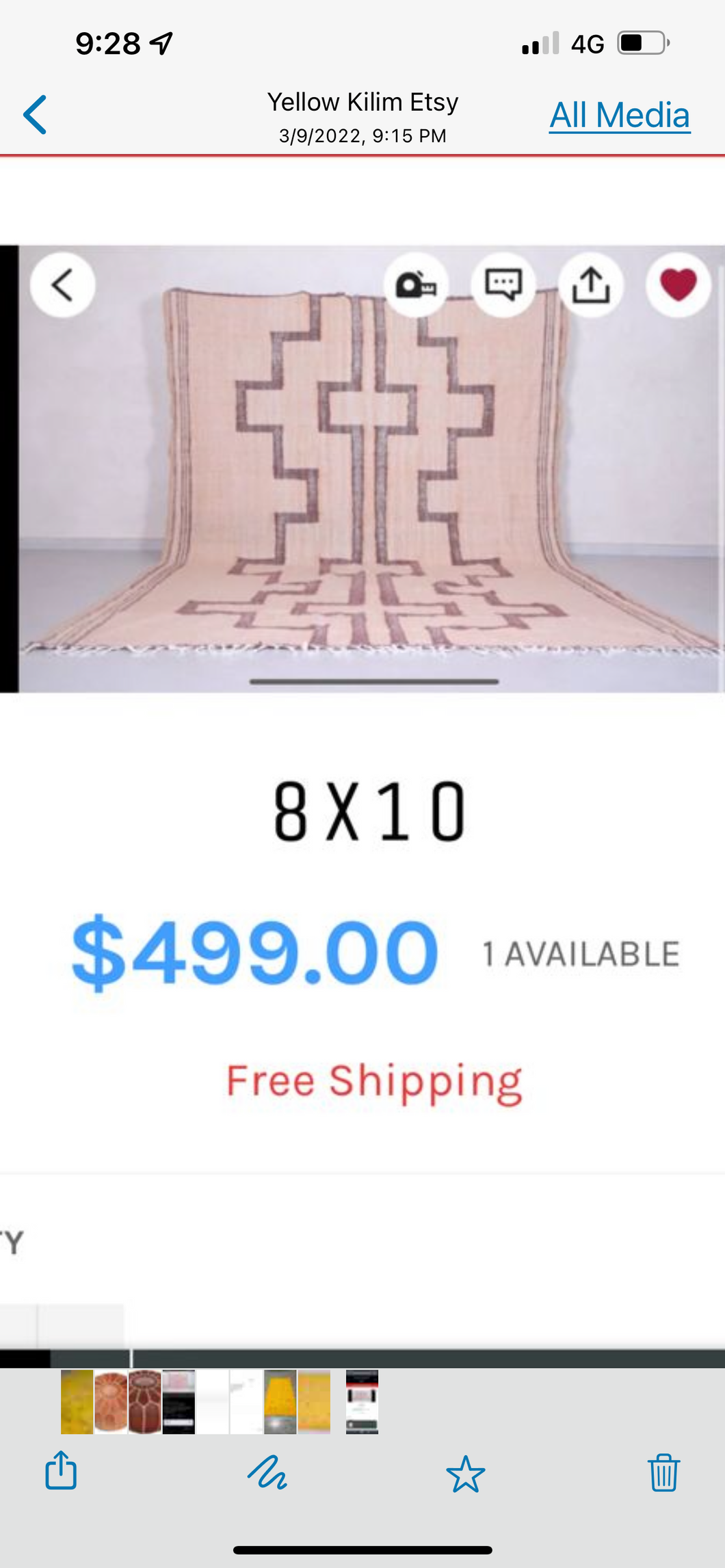Open the All Media link

[x=620, y=115]
